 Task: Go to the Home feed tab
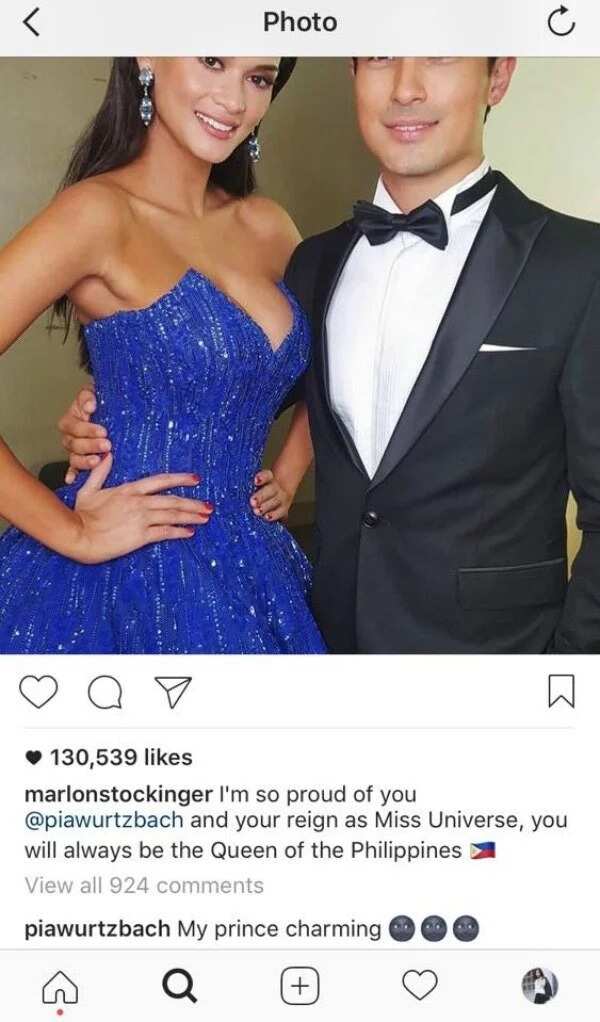pyautogui.click(x=60, y=986)
